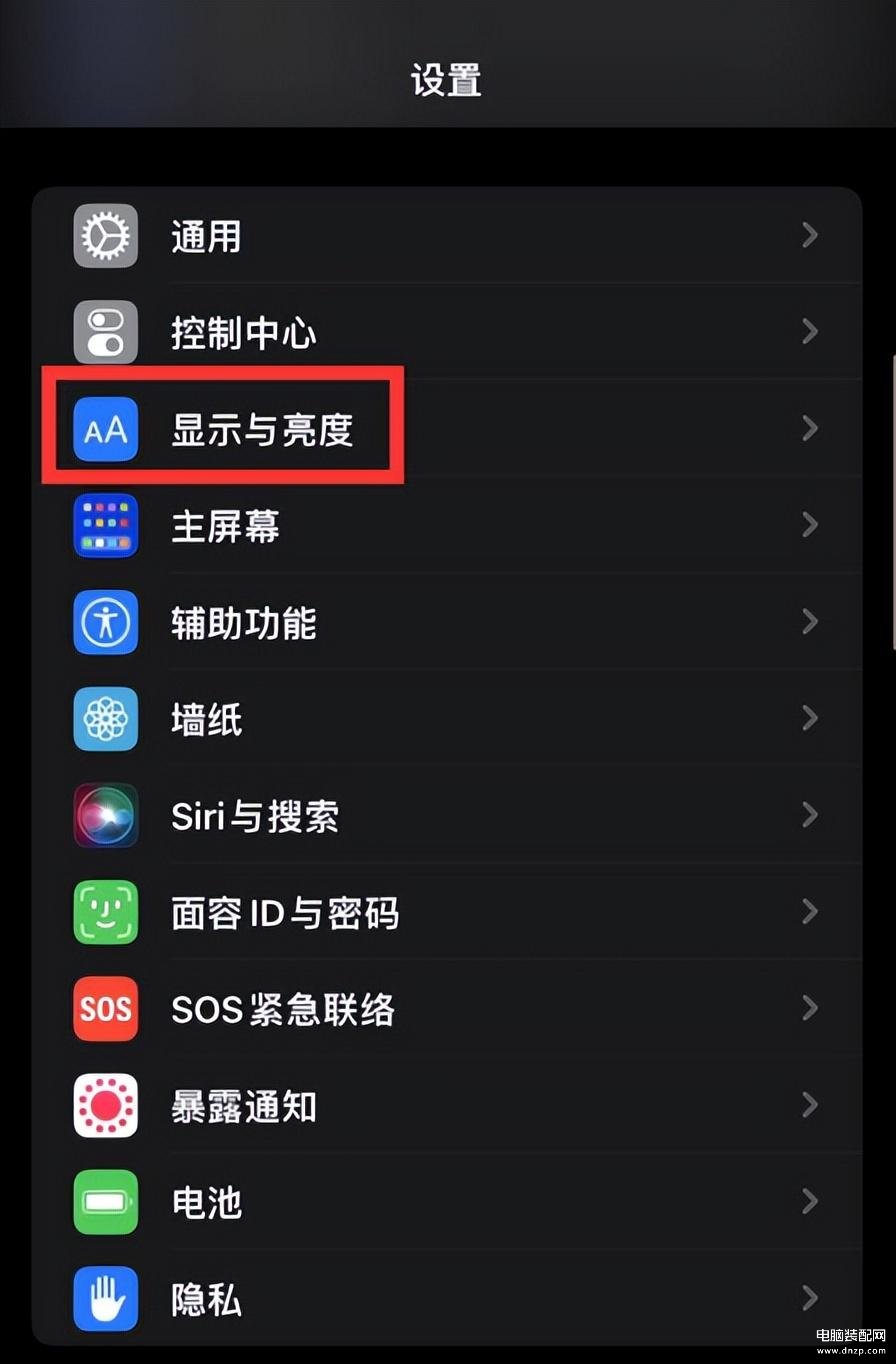Image resolution: width=896 pixels, height=1364 pixels.
Task: Go to 主屏幕 settings
Action: (446, 526)
